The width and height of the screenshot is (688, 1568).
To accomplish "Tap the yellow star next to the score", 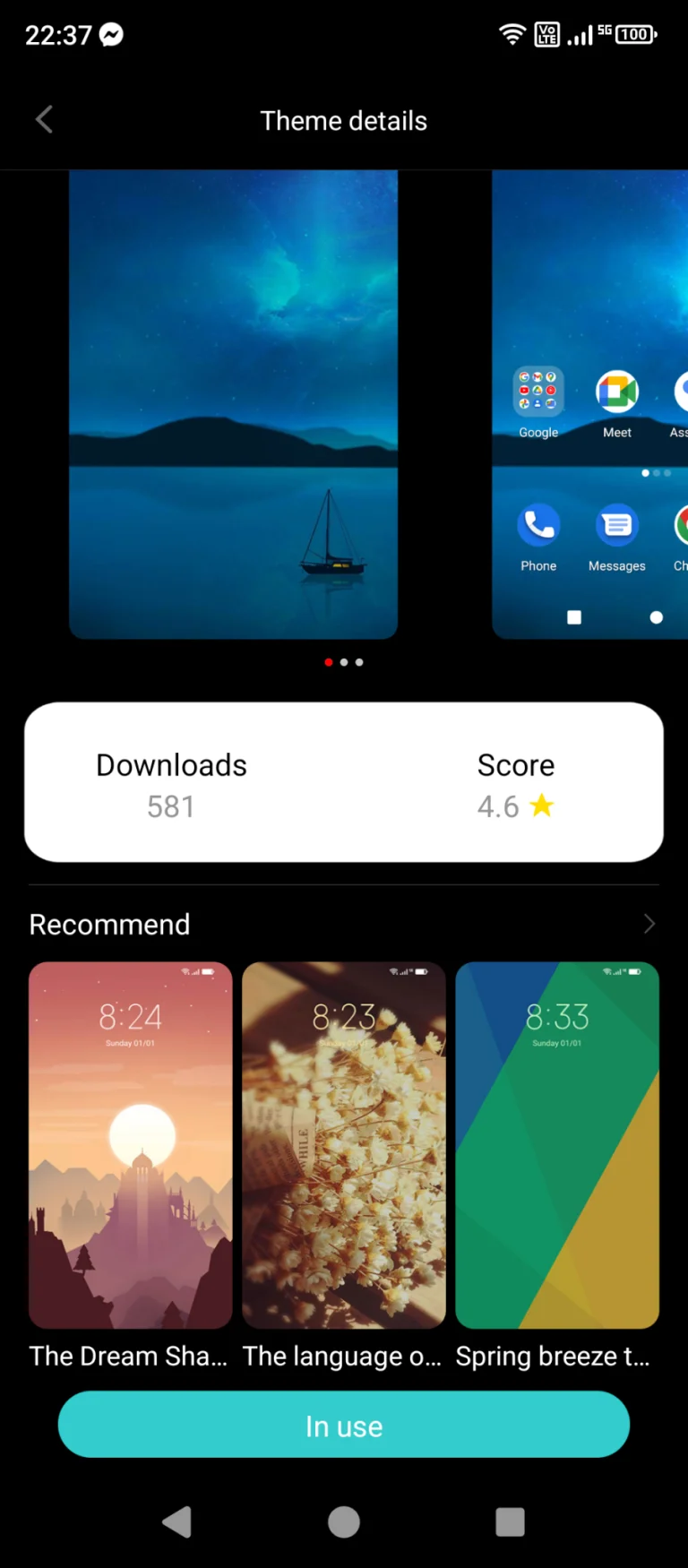I will coord(541,806).
